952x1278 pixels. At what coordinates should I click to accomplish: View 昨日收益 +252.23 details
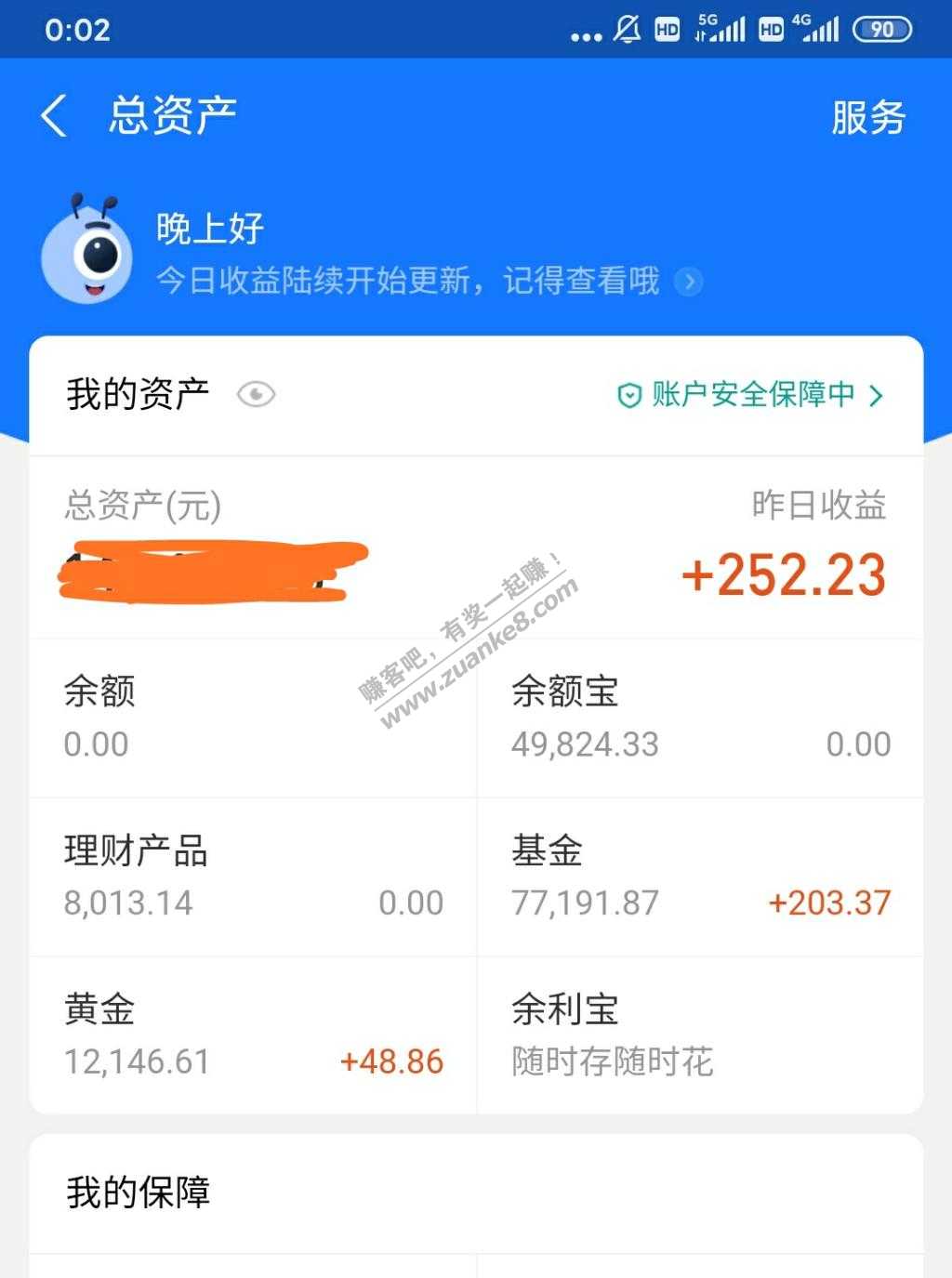click(x=784, y=573)
